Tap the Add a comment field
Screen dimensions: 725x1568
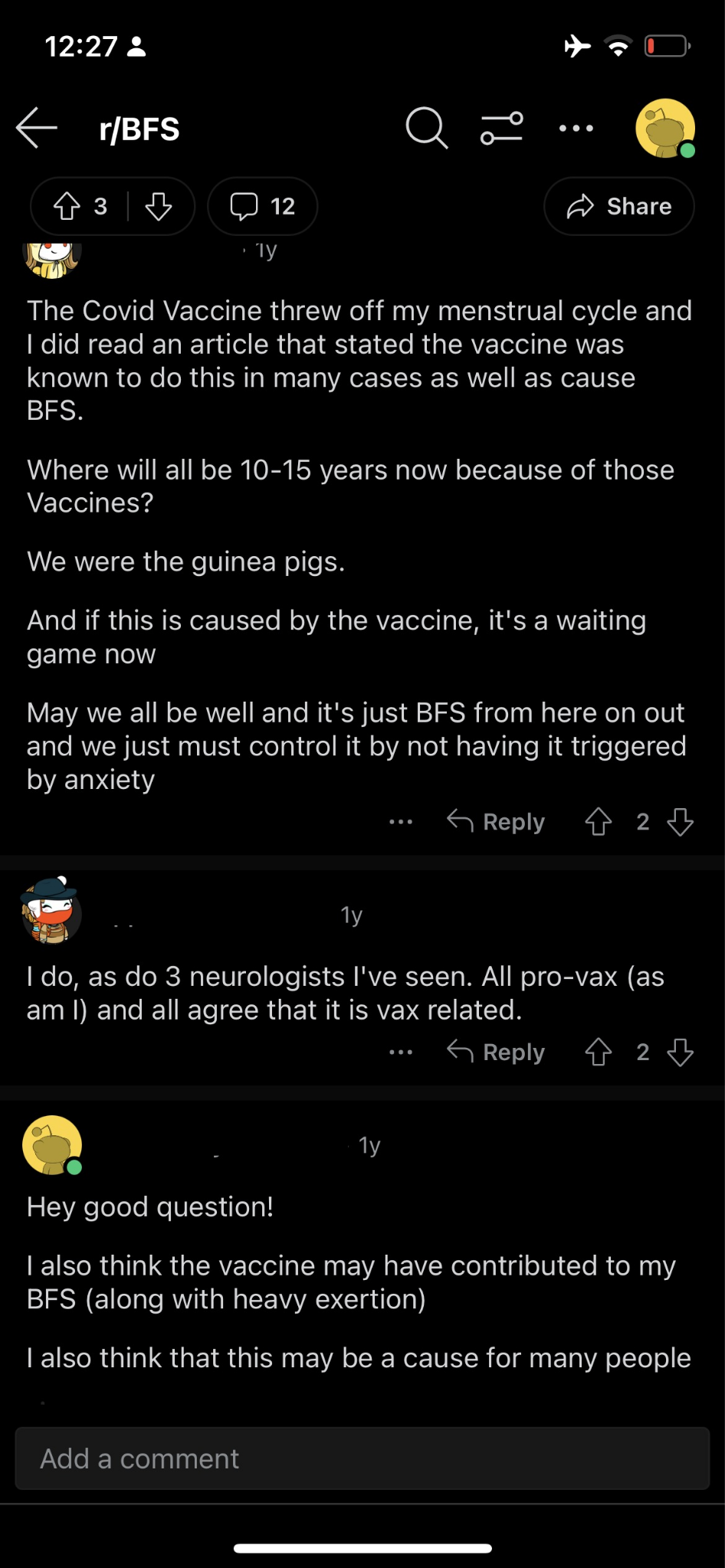click(362, 1458)
